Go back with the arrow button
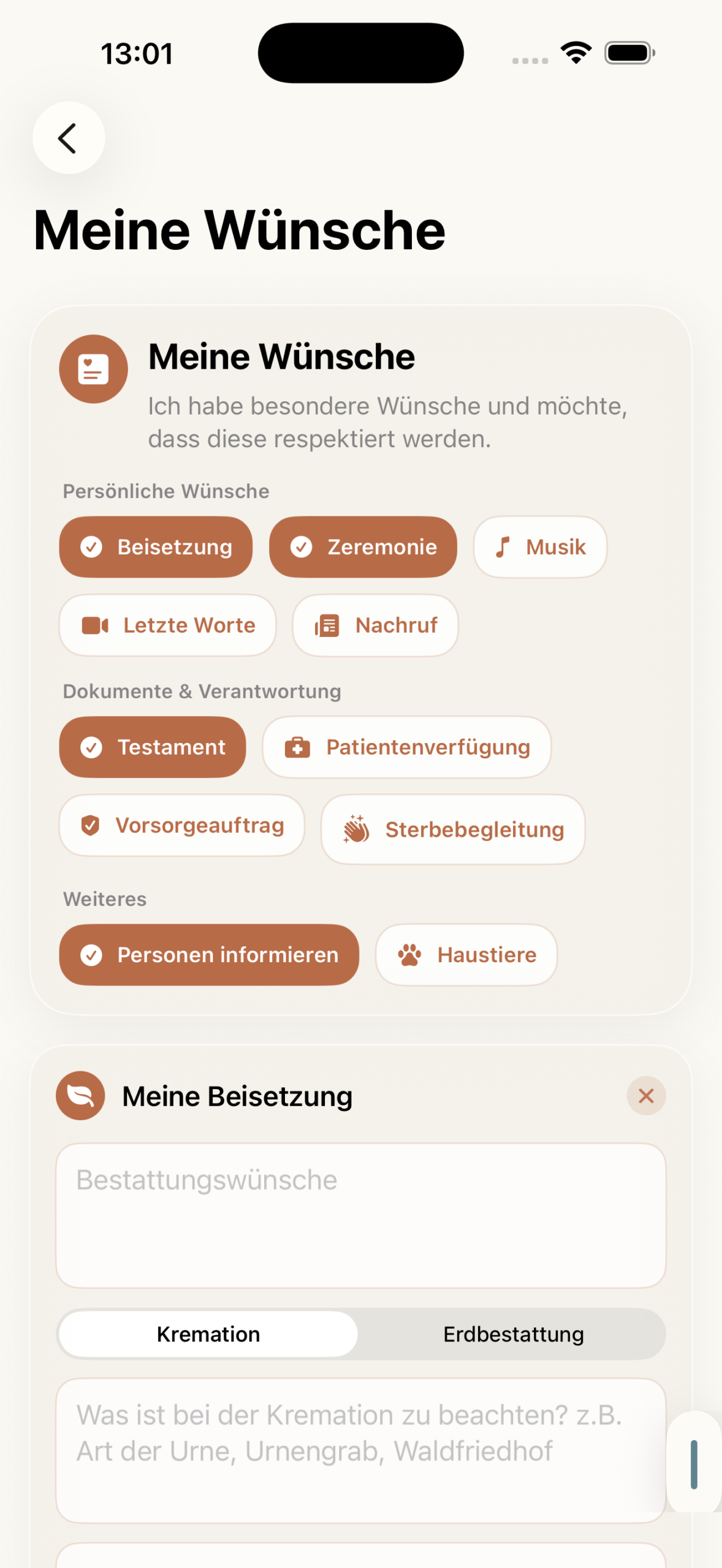722x1568 pixels. coord(69,138)
